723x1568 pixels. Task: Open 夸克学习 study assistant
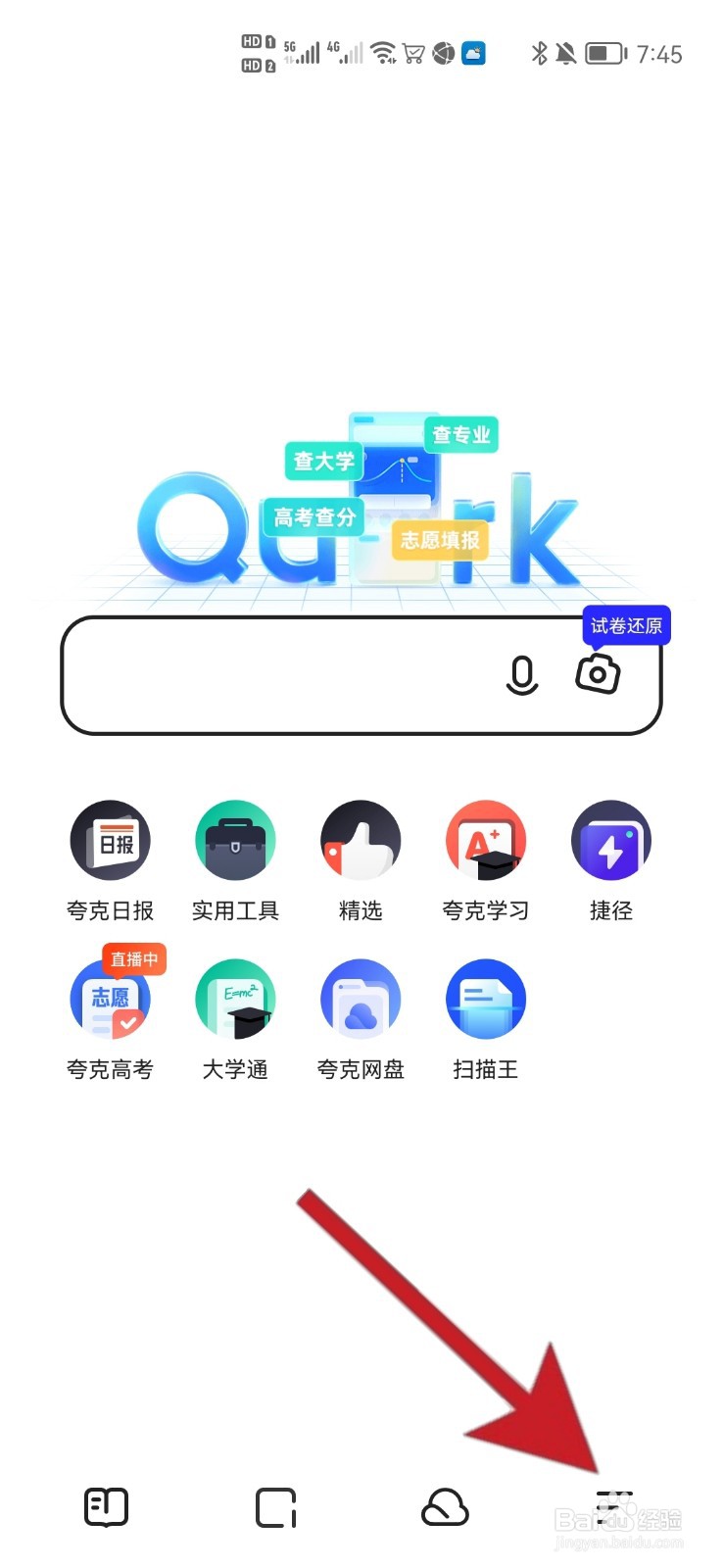pos(486,841)
